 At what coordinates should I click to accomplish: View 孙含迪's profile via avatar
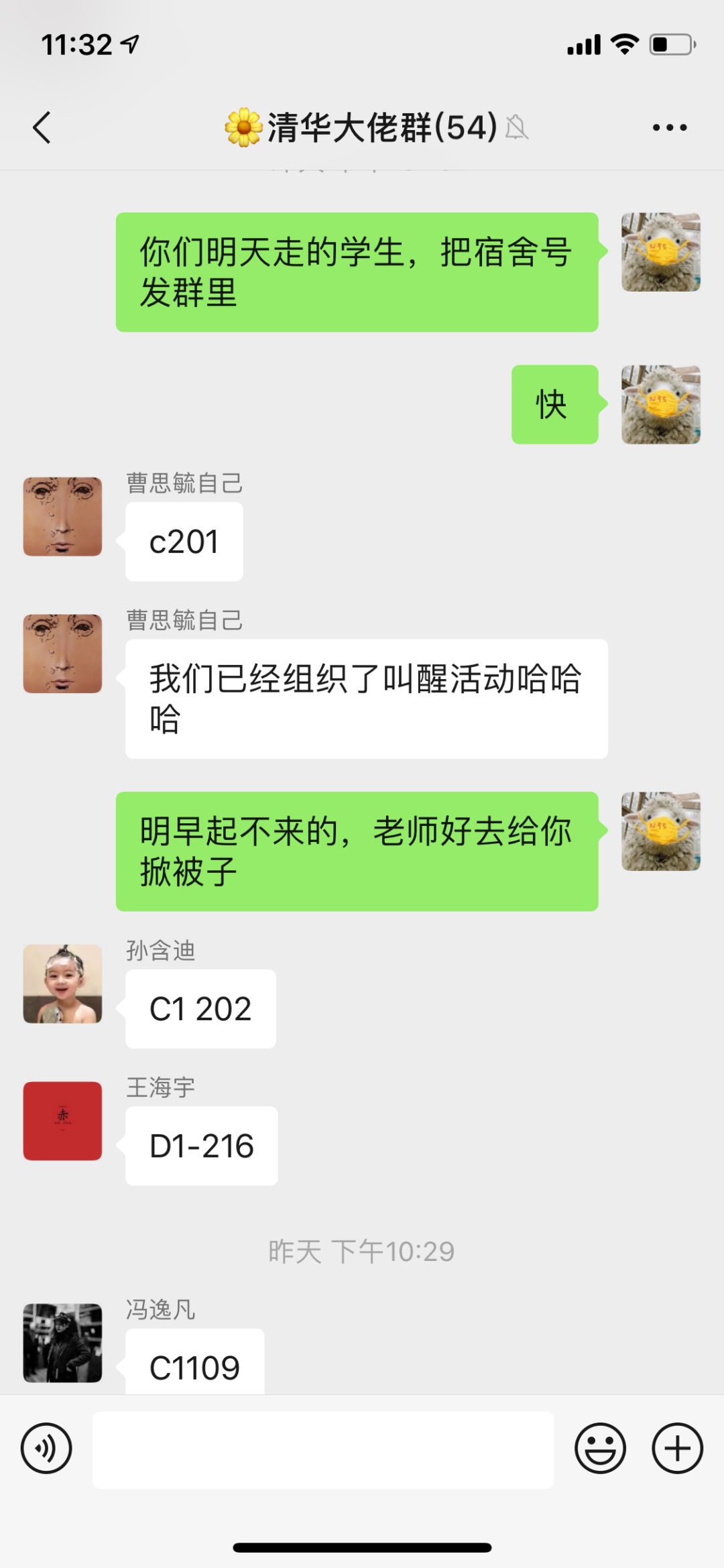pyautogui.click(x=63, y=984)
